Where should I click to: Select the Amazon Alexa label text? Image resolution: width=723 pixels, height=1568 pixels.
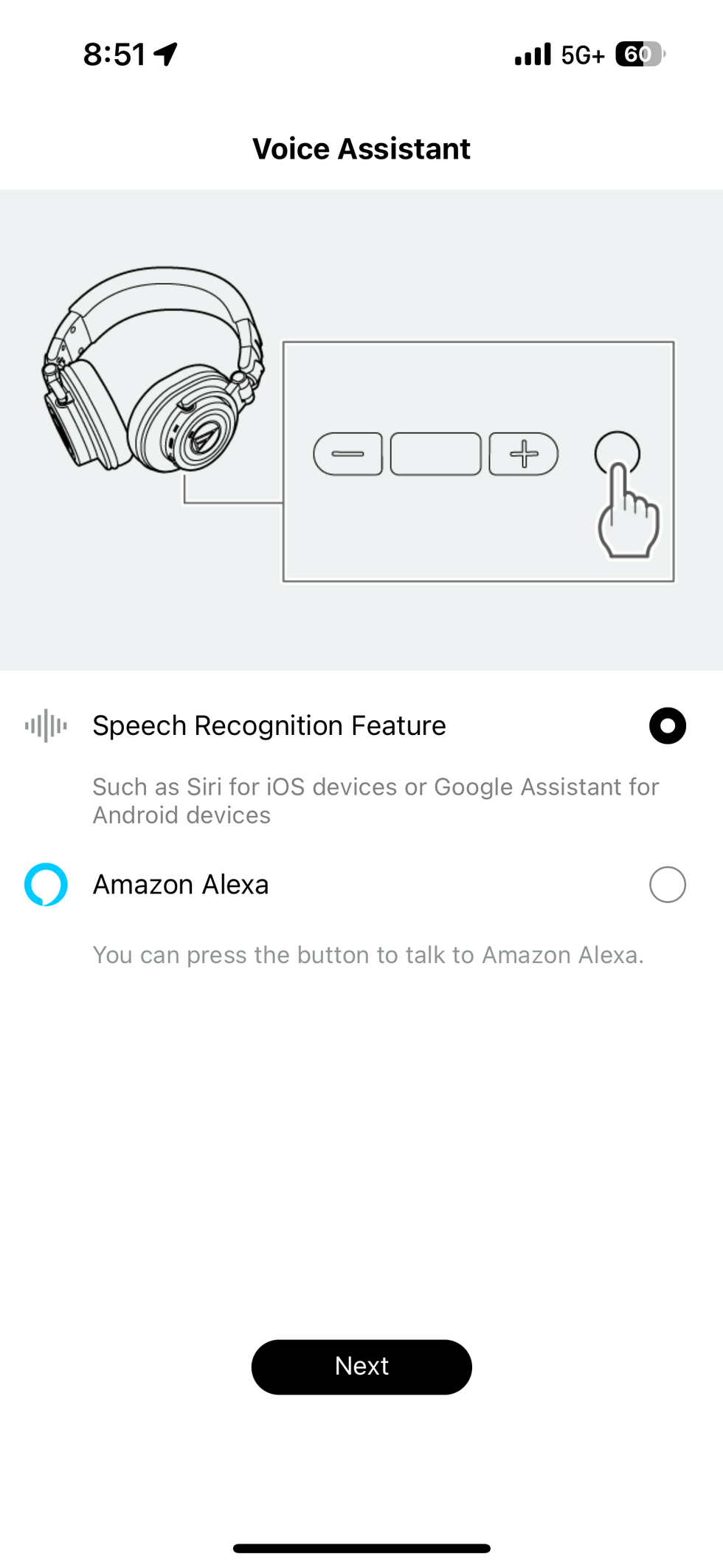point(181,884)
